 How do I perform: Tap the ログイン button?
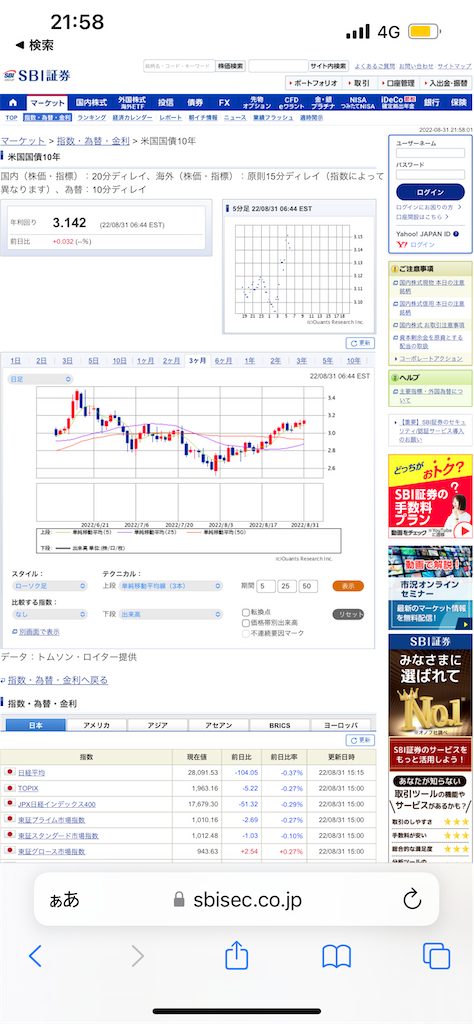pyautogui.click(x=430, y=192)
